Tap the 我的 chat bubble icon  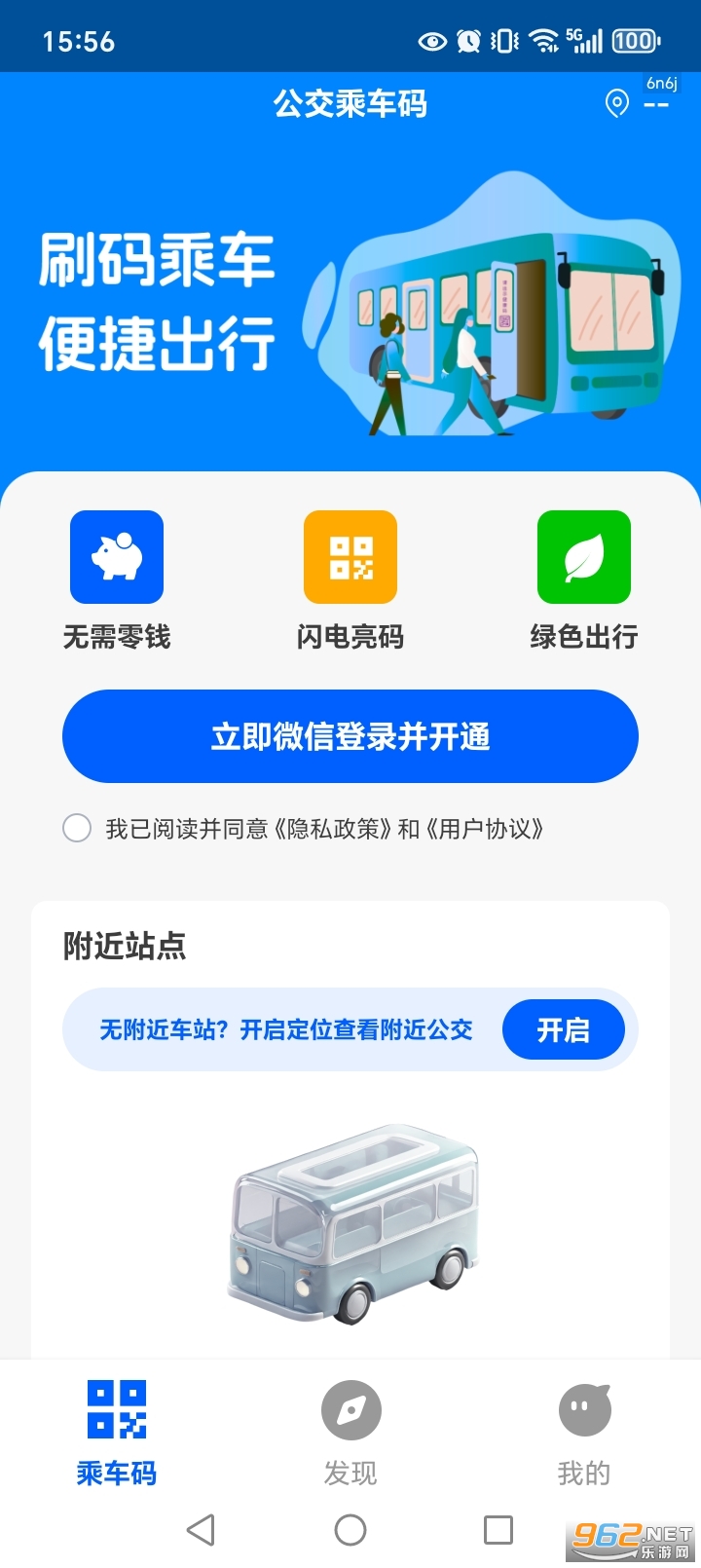point(583,1409)
